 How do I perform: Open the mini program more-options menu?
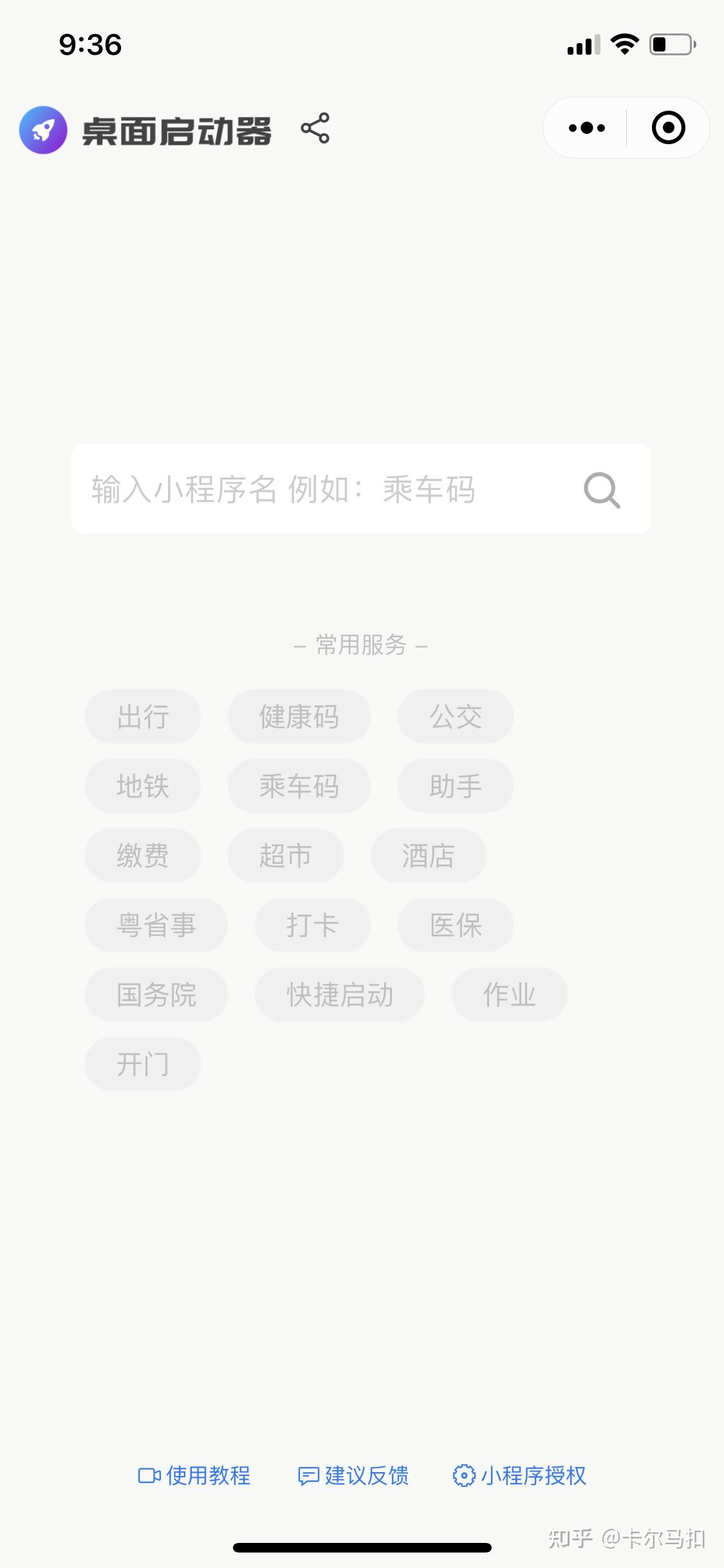pos(586,128)
